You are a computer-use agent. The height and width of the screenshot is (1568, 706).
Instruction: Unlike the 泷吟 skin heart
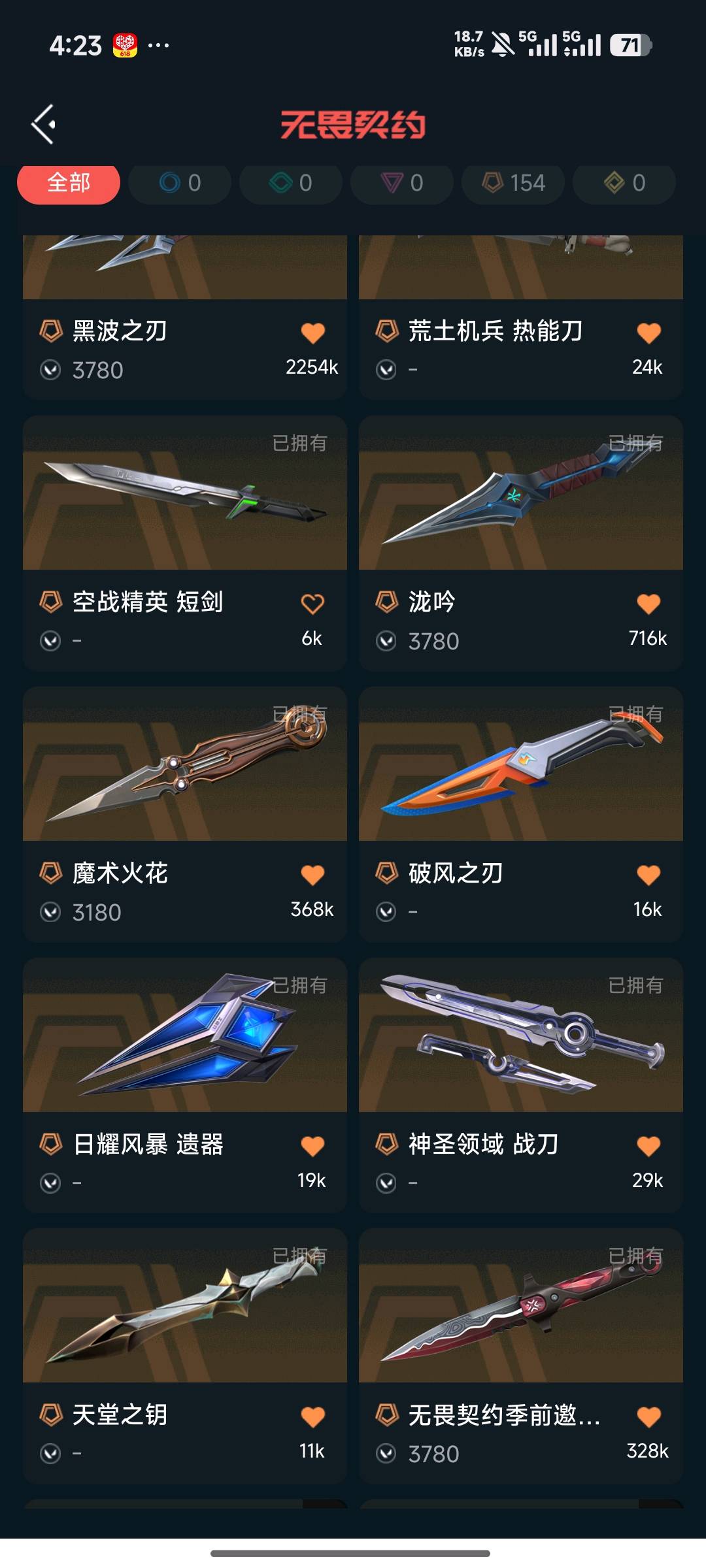[648, 604]
